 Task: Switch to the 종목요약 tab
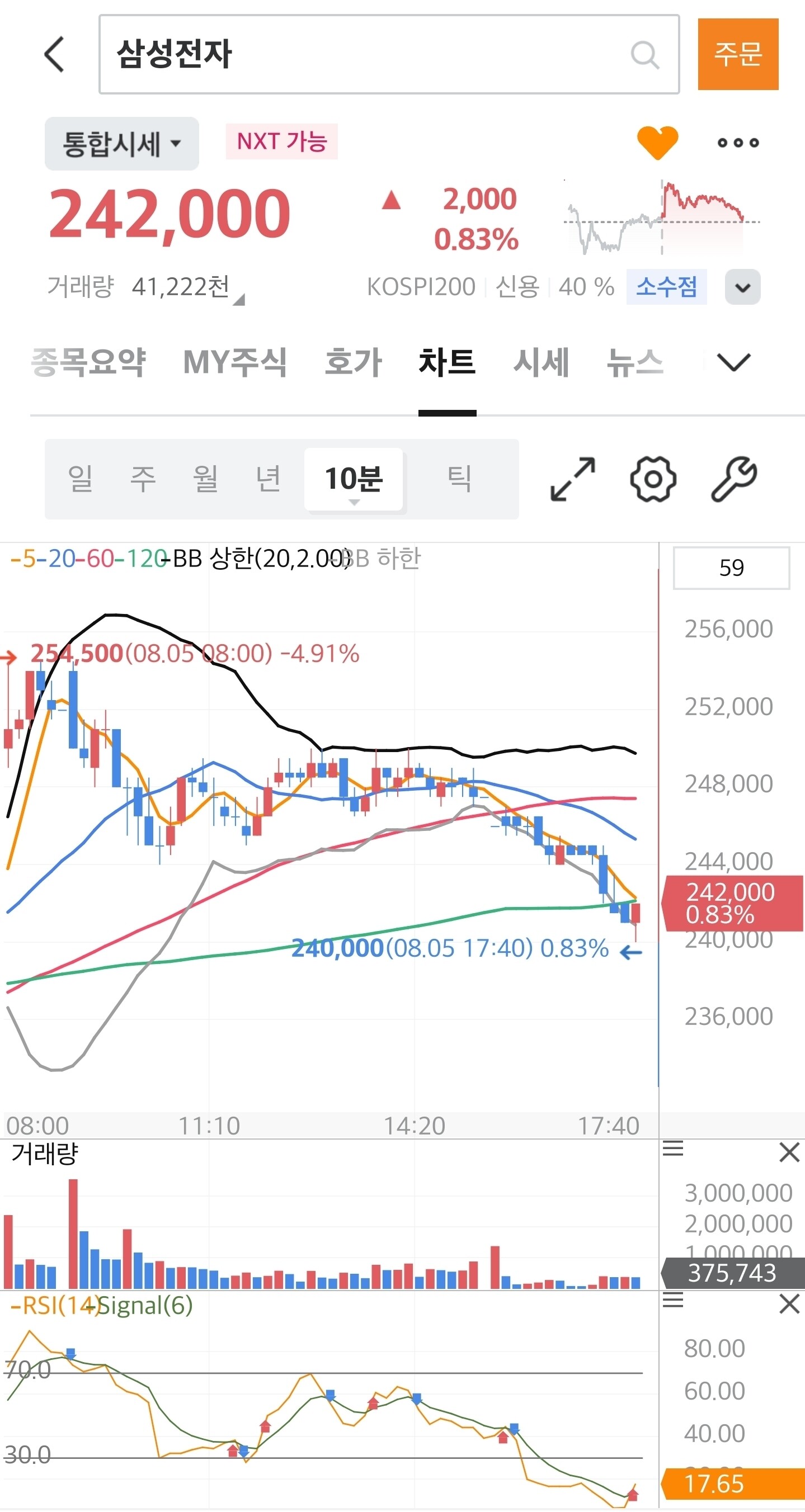click(x=88, y=362)
